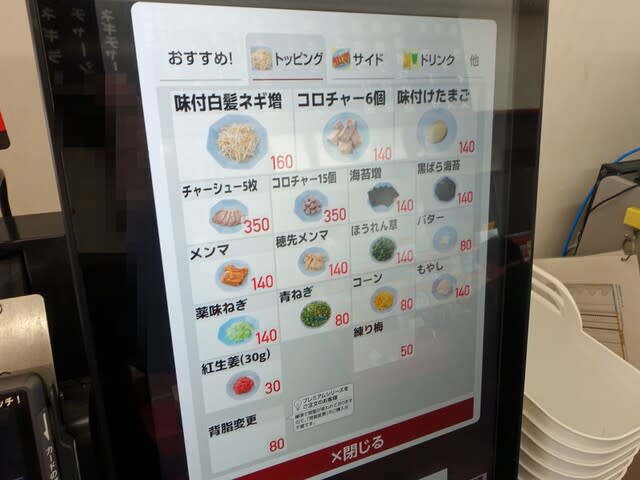Screen dimensions: 640x480
Task: Select コロチャー15個 for 350
Action: (310, 200)
